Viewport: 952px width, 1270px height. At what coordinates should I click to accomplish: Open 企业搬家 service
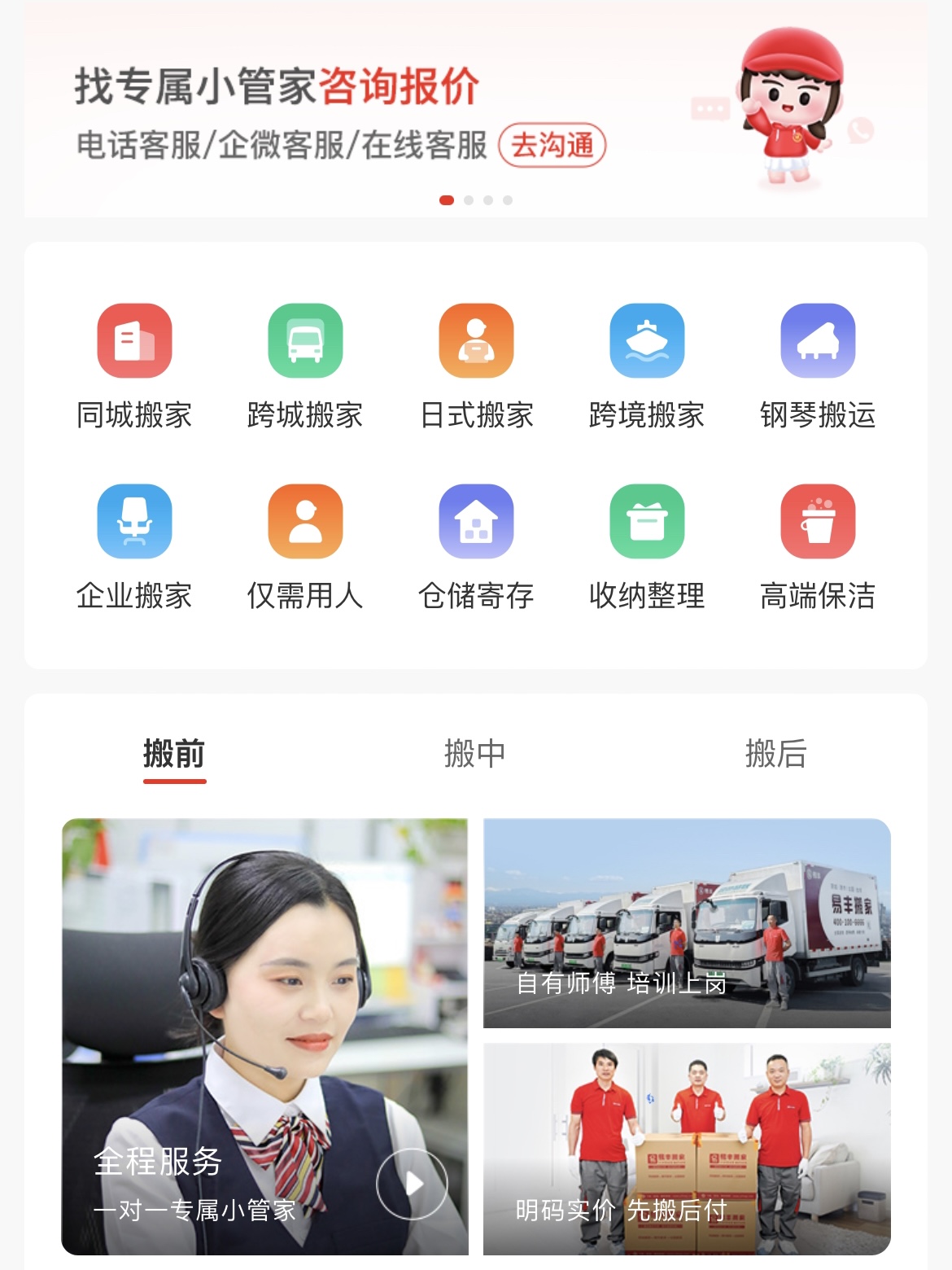134,546
